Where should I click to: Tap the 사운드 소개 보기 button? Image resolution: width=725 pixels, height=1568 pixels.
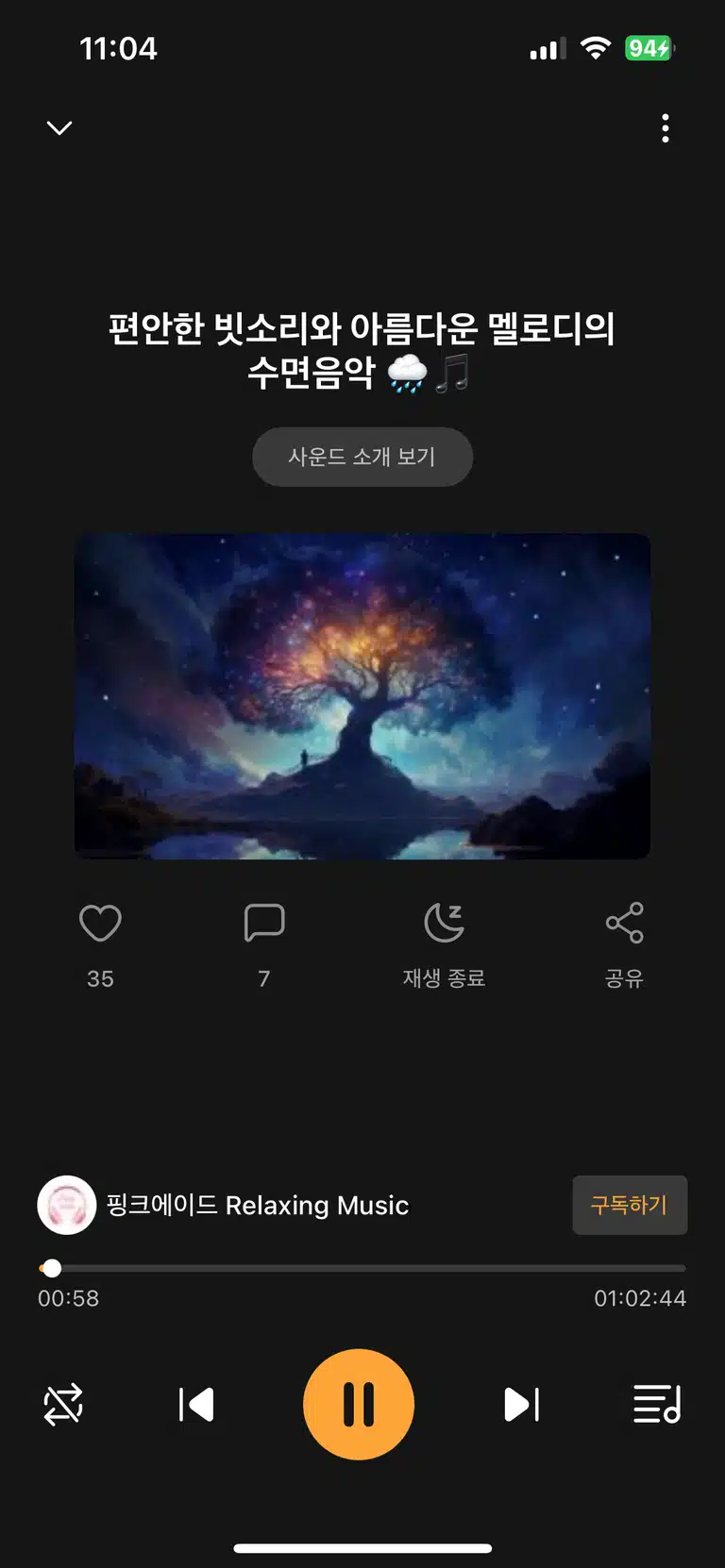point(362,457)
